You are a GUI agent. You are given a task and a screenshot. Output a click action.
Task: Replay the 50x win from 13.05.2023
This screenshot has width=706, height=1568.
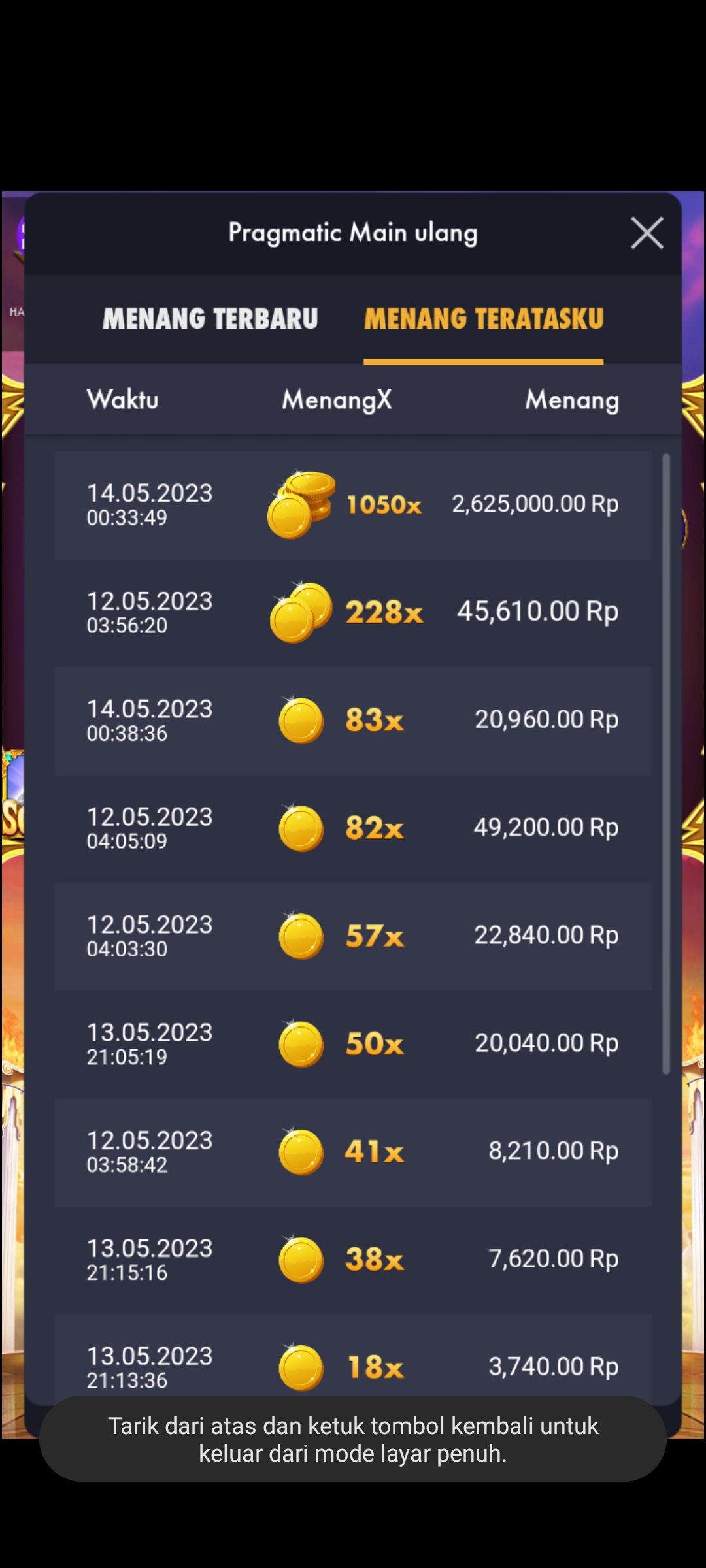coord(352,1044)
